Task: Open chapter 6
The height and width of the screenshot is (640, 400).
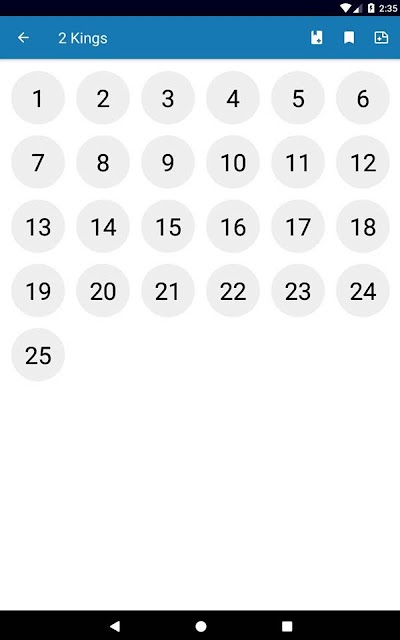Action: tap(362, 98)
